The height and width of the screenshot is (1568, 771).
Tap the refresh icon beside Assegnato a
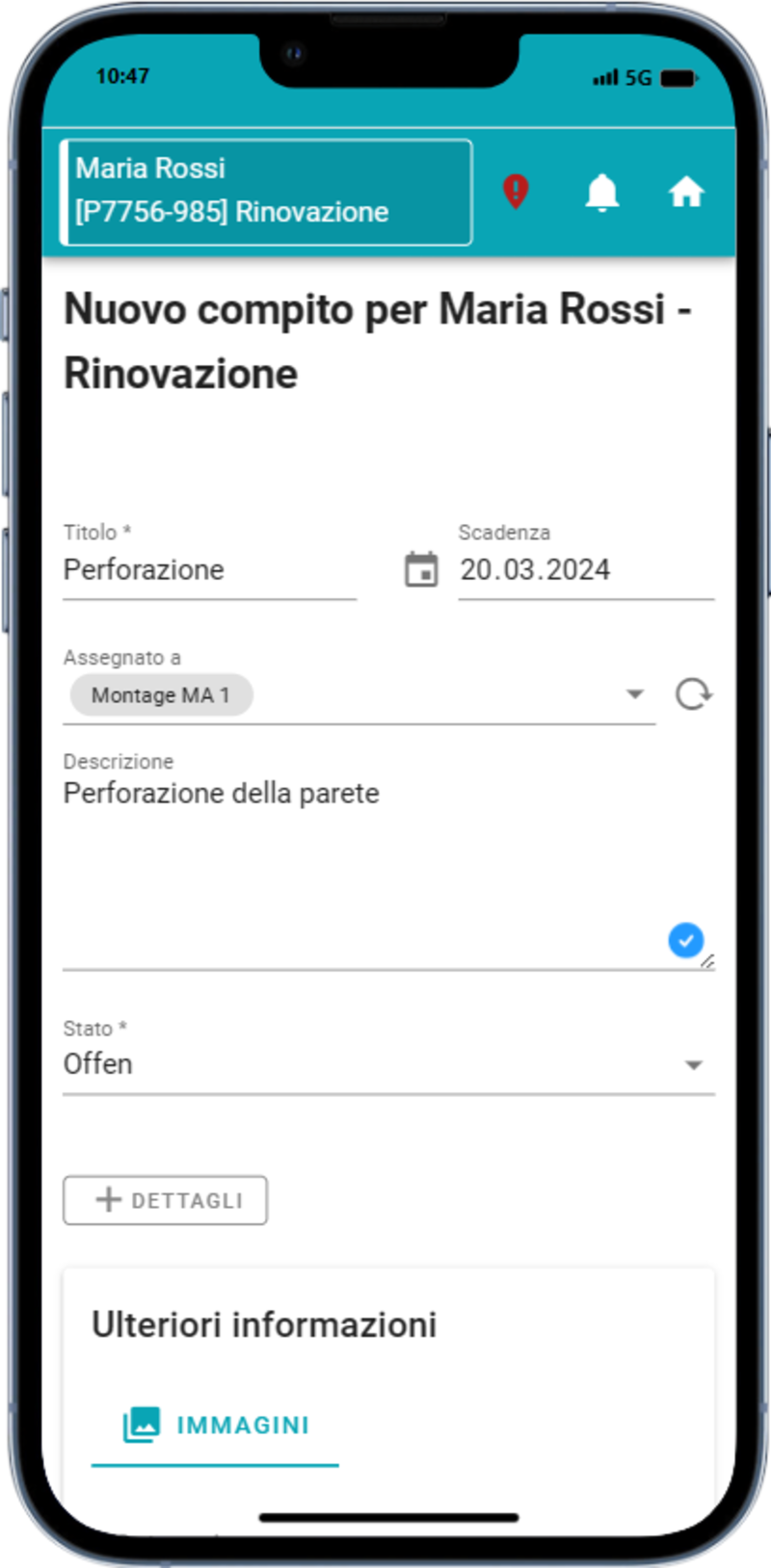693,694
